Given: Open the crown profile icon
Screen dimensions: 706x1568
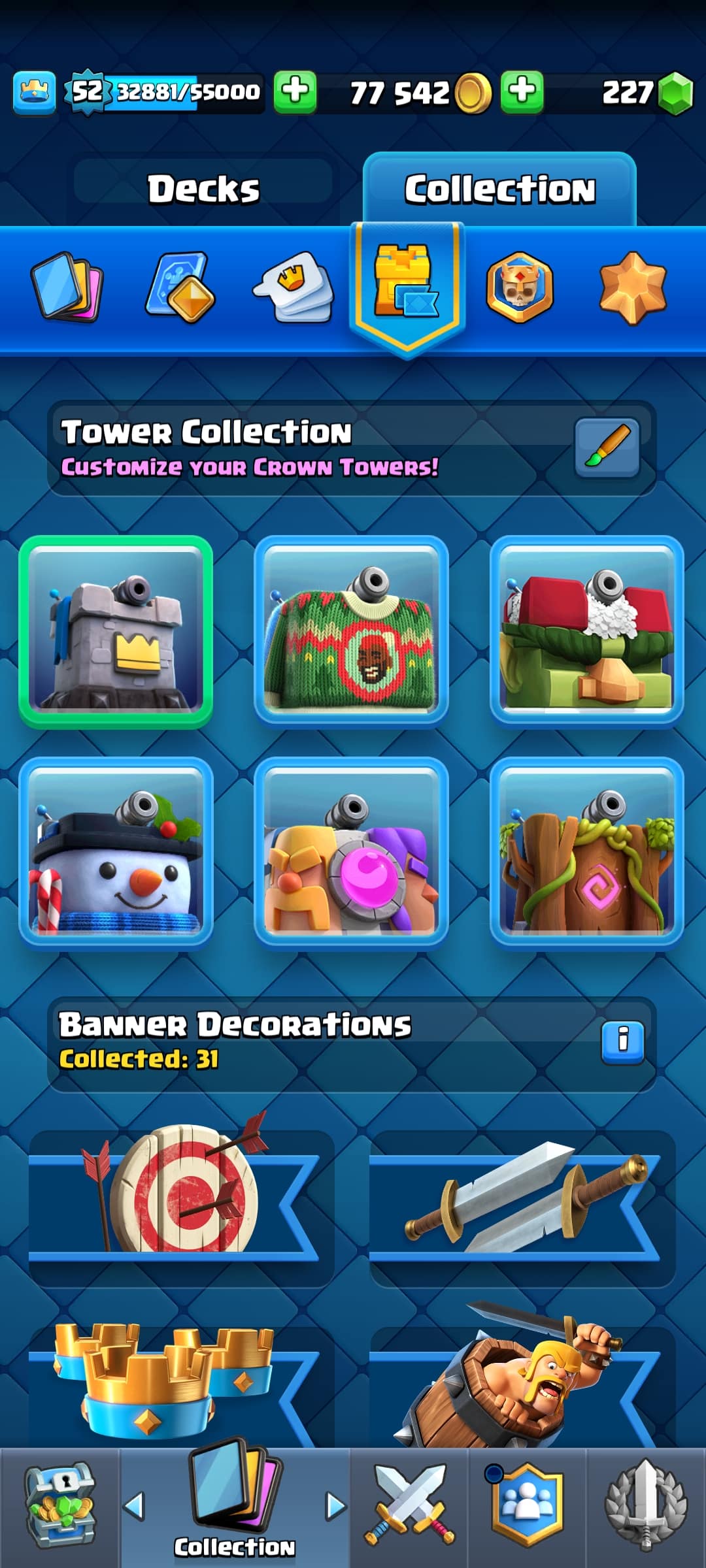Looking at the screenshot, I should pos(34,92).
